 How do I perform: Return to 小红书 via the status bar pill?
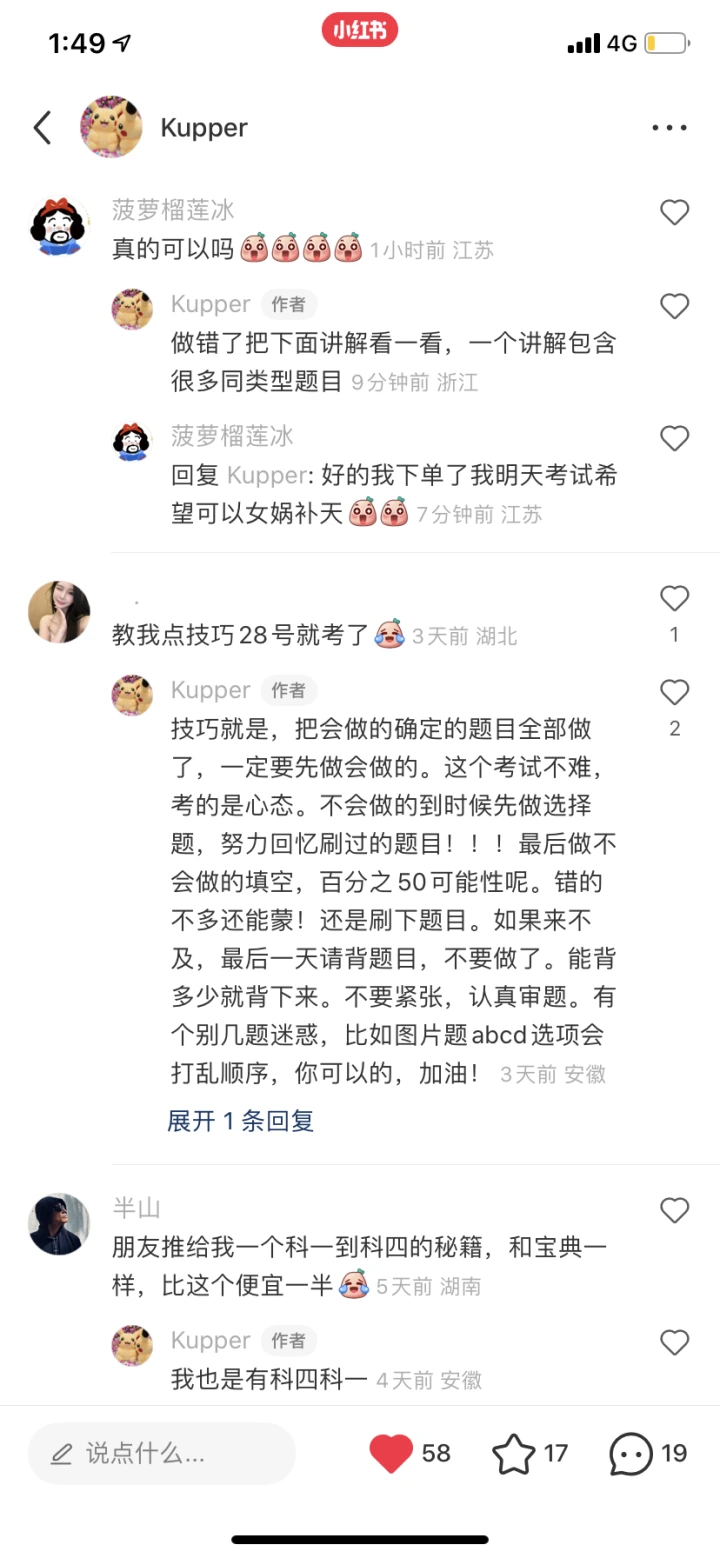360,31
